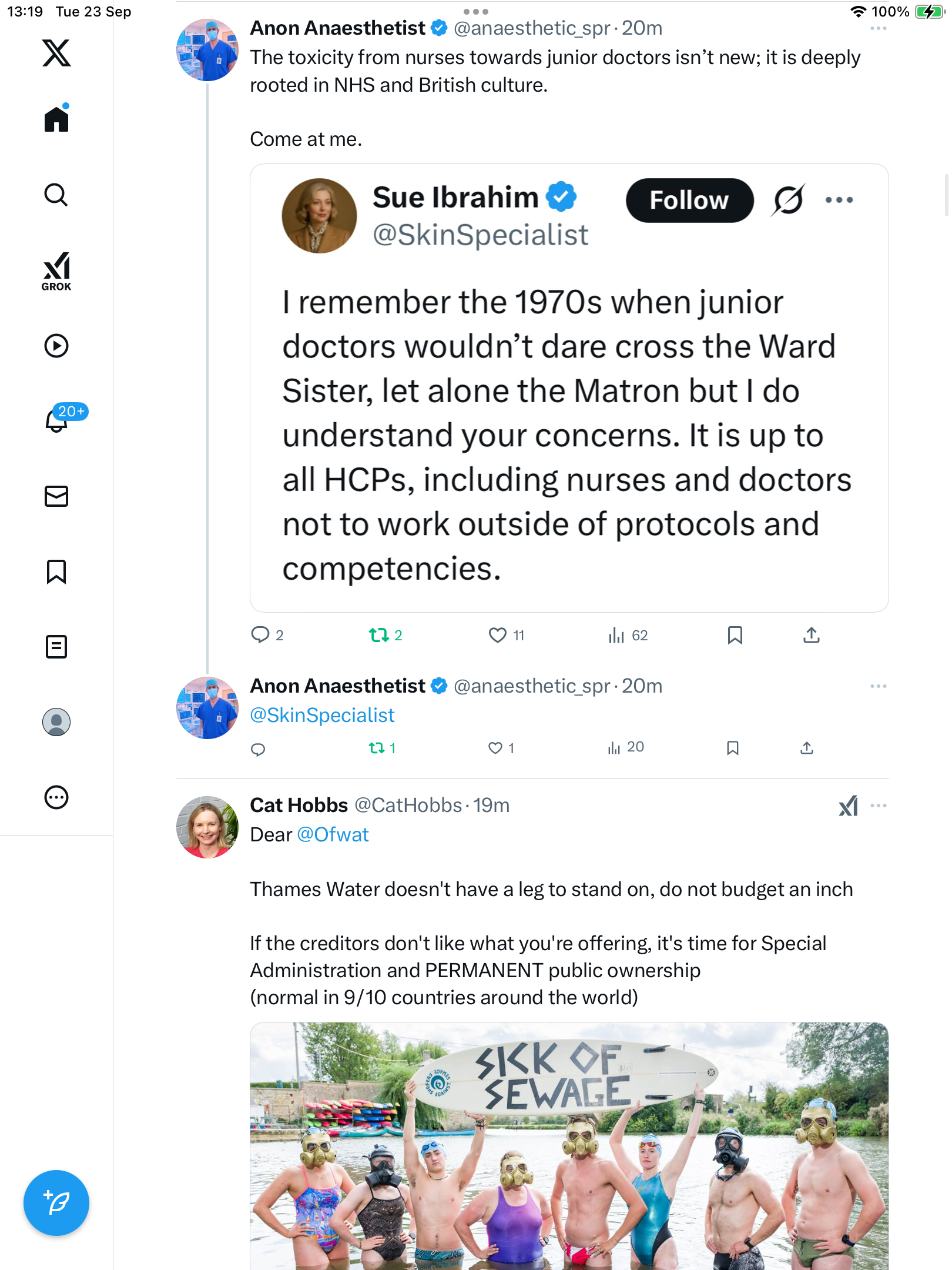Open Grok from the sidebar
Viewport: 952px width, 1270px height.
click(56, 271)
